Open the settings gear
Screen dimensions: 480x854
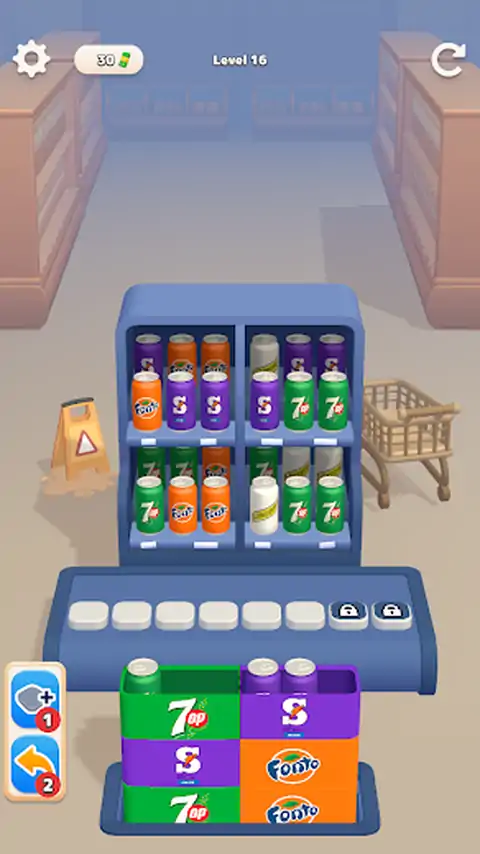[x=31, y=58]
